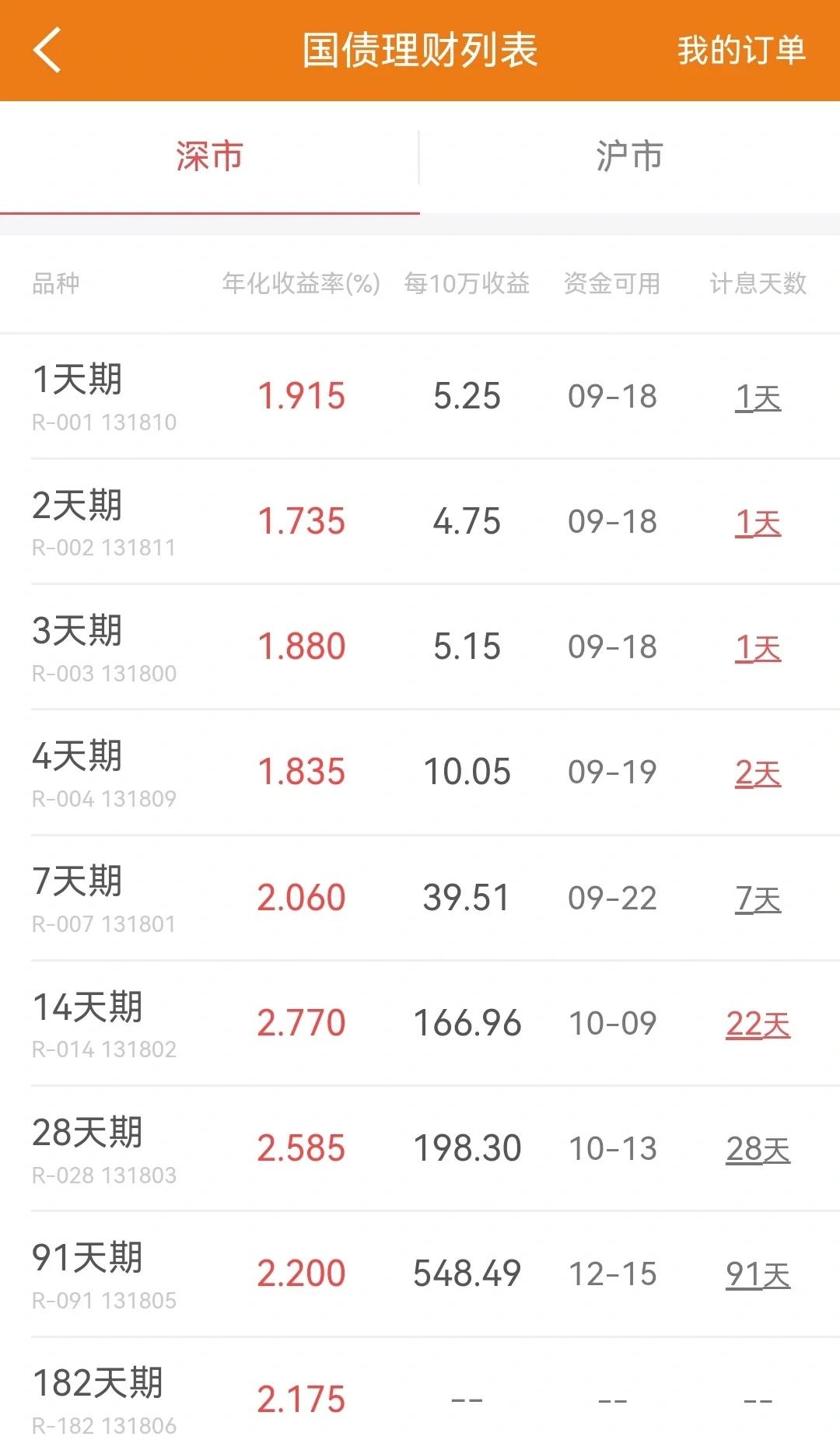Viewport: 840px width, 1440px height.
Task: Switch to the 沪市 tab
Action: coord(629,156)
